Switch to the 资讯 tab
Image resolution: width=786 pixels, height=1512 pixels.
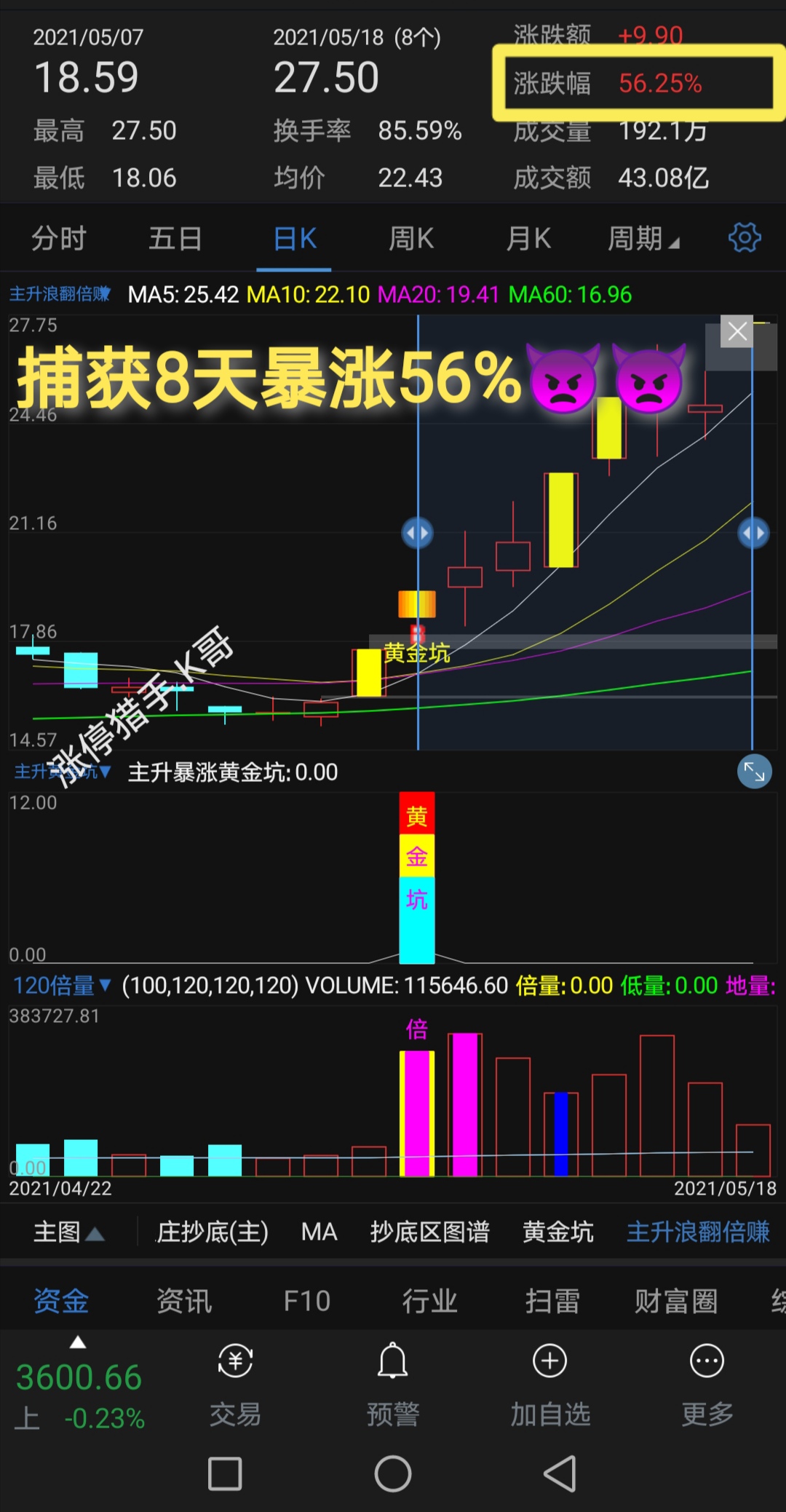184,1301
